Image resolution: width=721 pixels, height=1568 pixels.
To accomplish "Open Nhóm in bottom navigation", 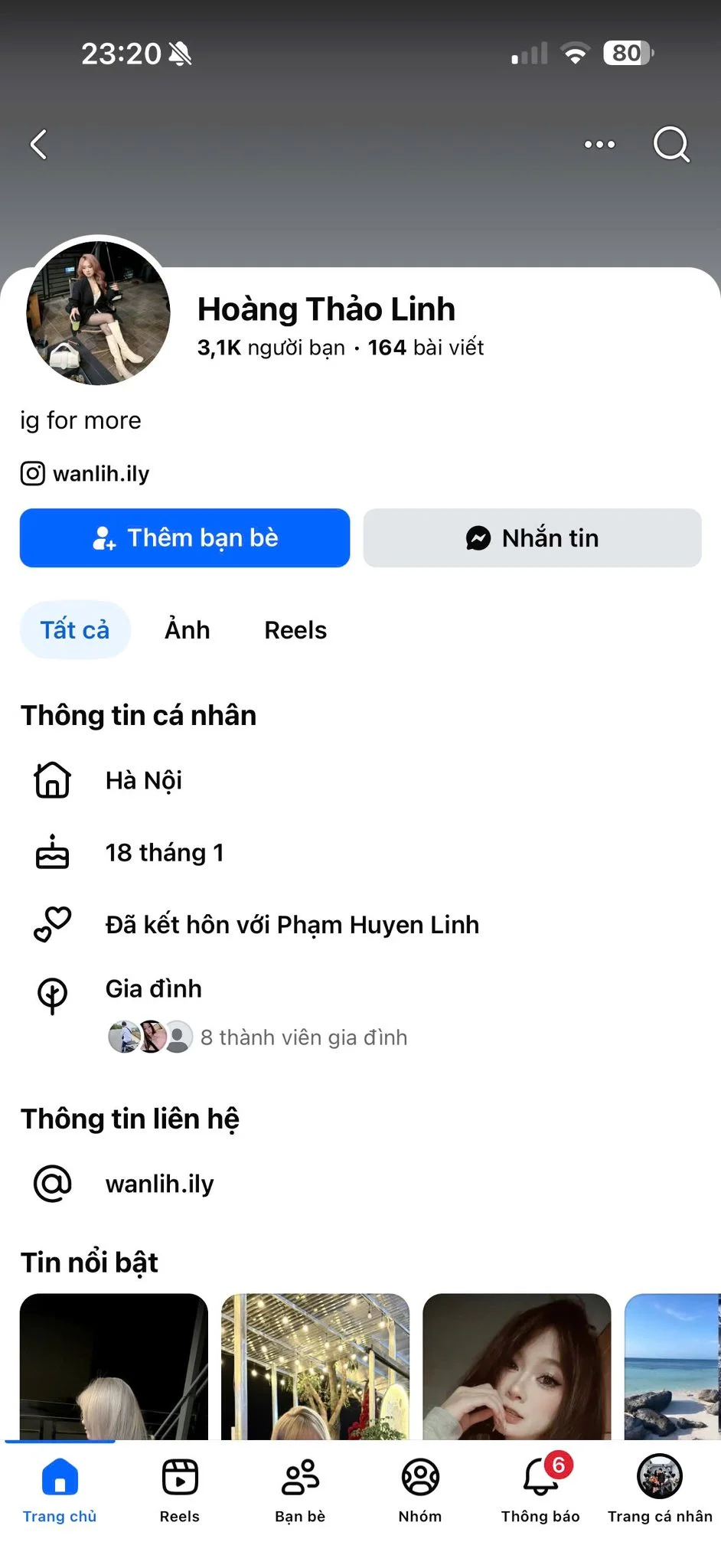I will click(x=420, y=1489).
